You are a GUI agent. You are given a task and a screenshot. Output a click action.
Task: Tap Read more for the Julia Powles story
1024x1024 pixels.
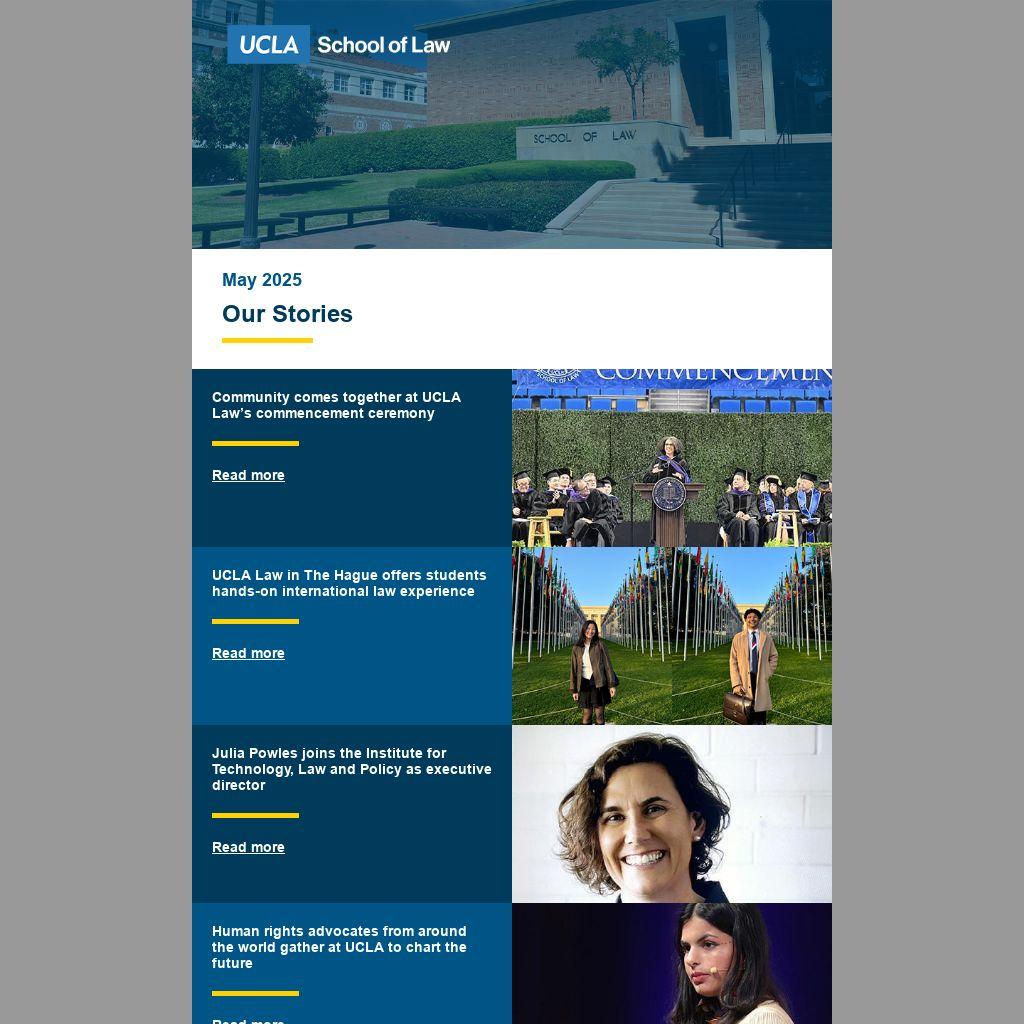[248, 847]
